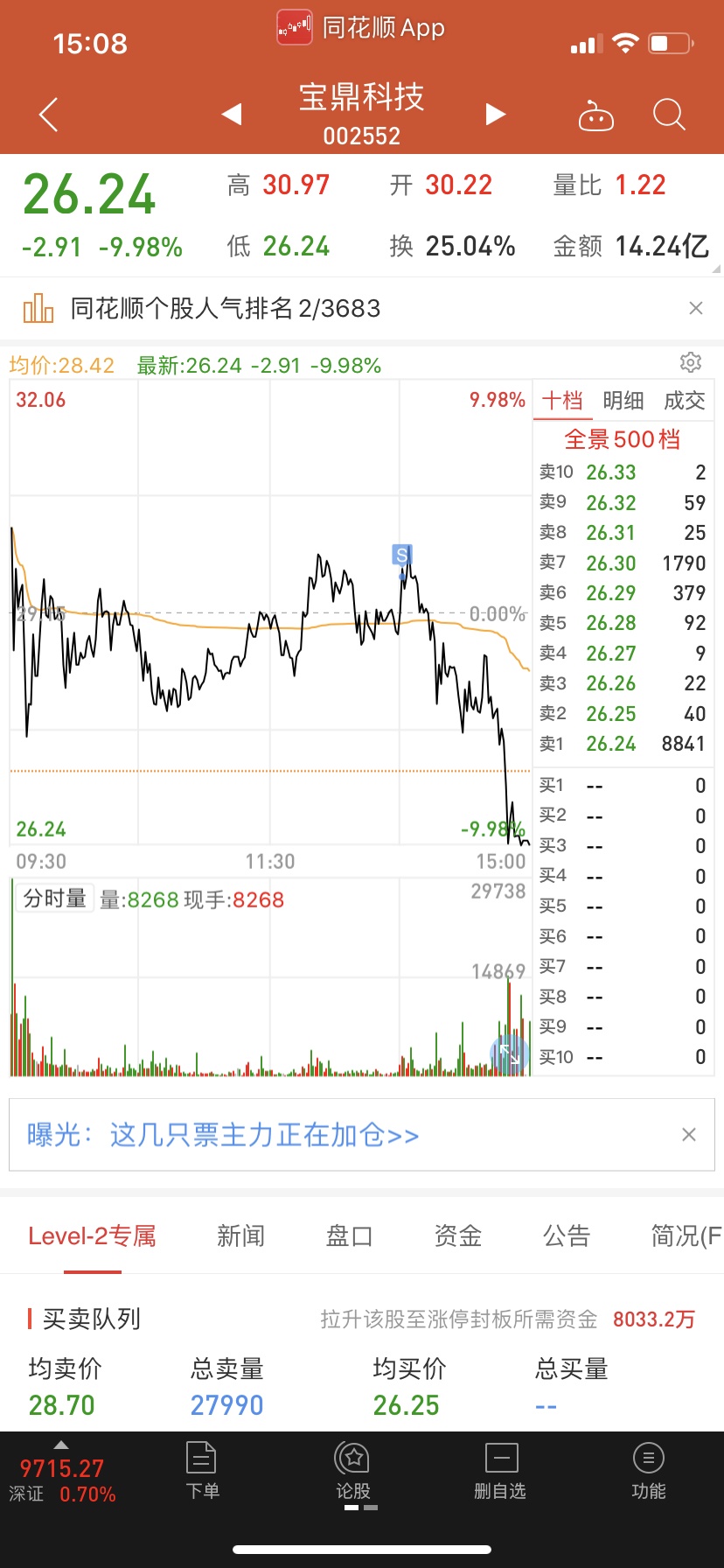Dismiss the 同花顺个股人气排名 banner
This screenshot has height=1568, width=724.
696,308
